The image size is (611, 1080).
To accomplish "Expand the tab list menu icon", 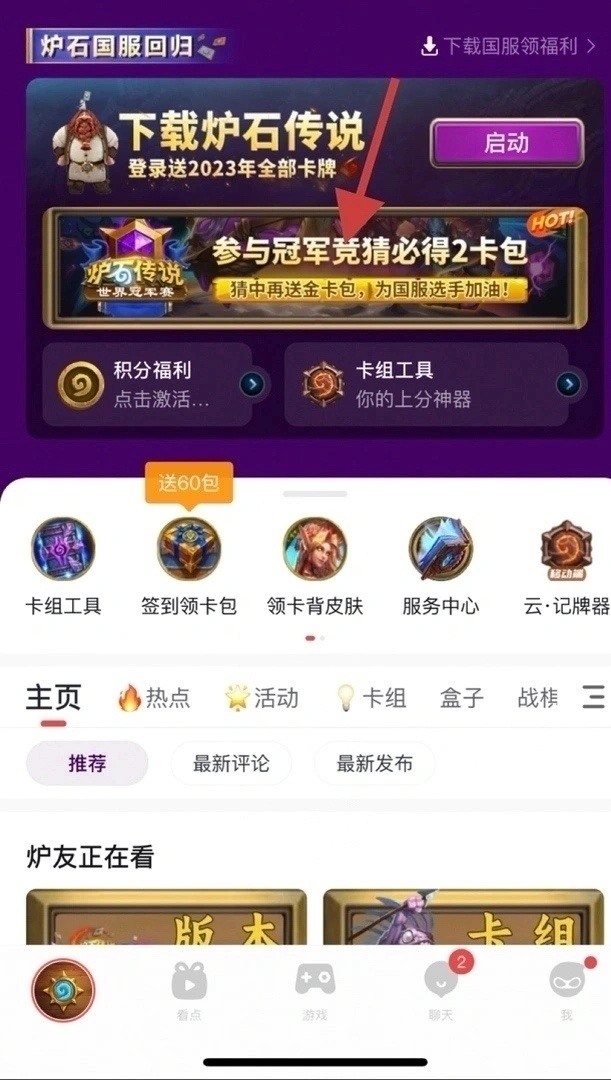I will click(593, 697).
